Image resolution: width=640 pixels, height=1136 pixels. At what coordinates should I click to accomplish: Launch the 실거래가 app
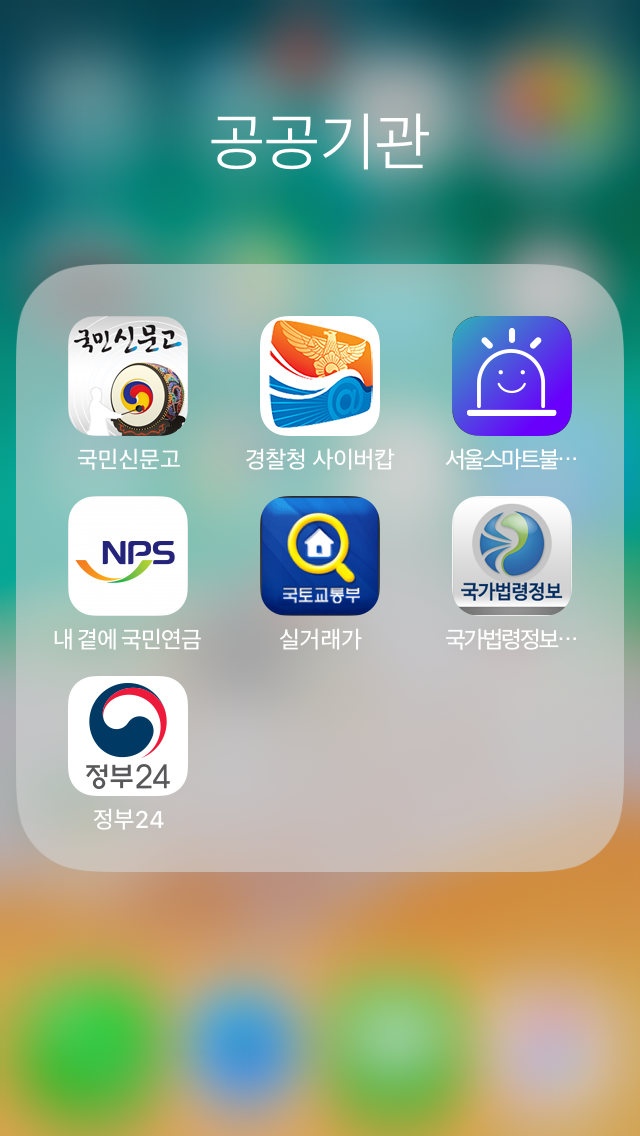click(x=320, y=556)
